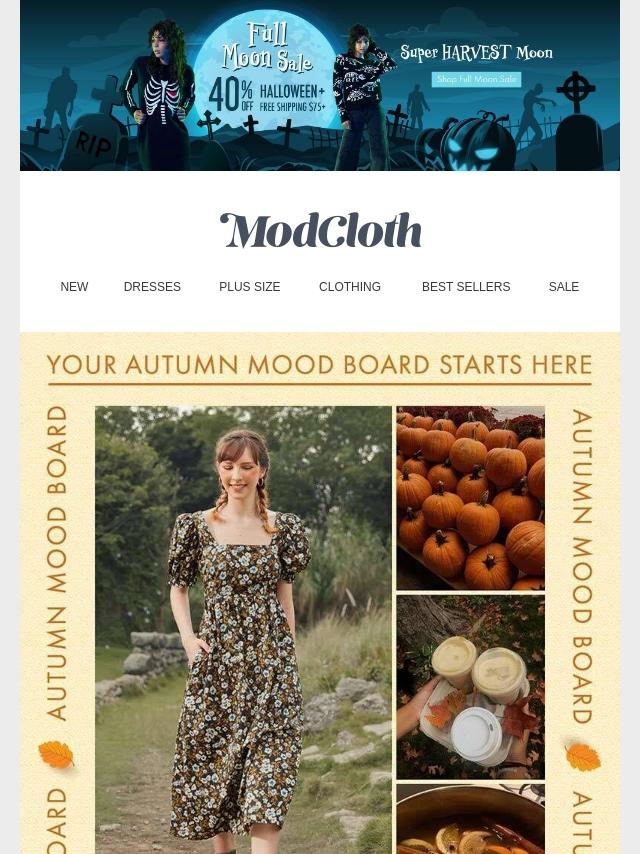Screen dimensions: 640x854
Task: Open the NEW category
Action: coord(74,286)
